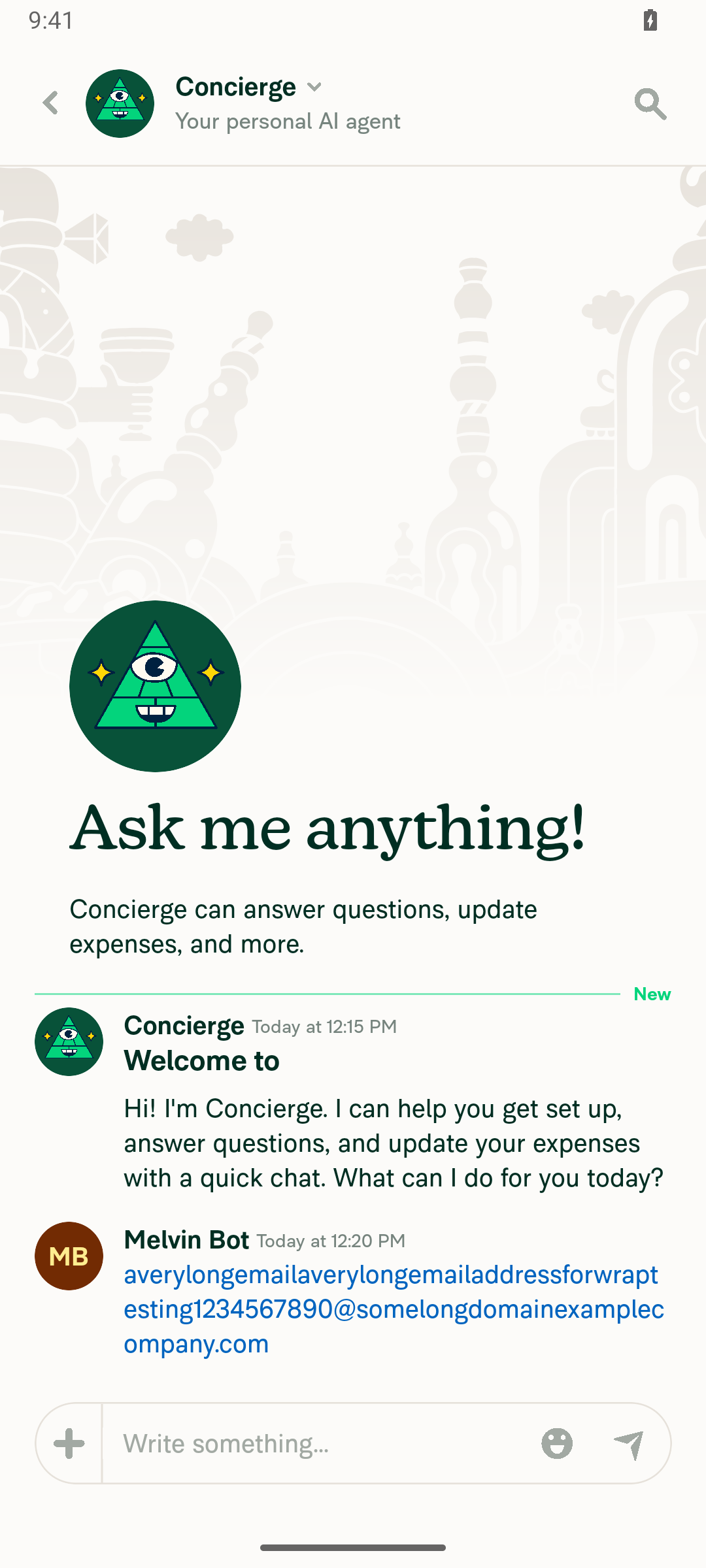Tap the plus attachment button
706x1568 pixels.
point(69,1443)
